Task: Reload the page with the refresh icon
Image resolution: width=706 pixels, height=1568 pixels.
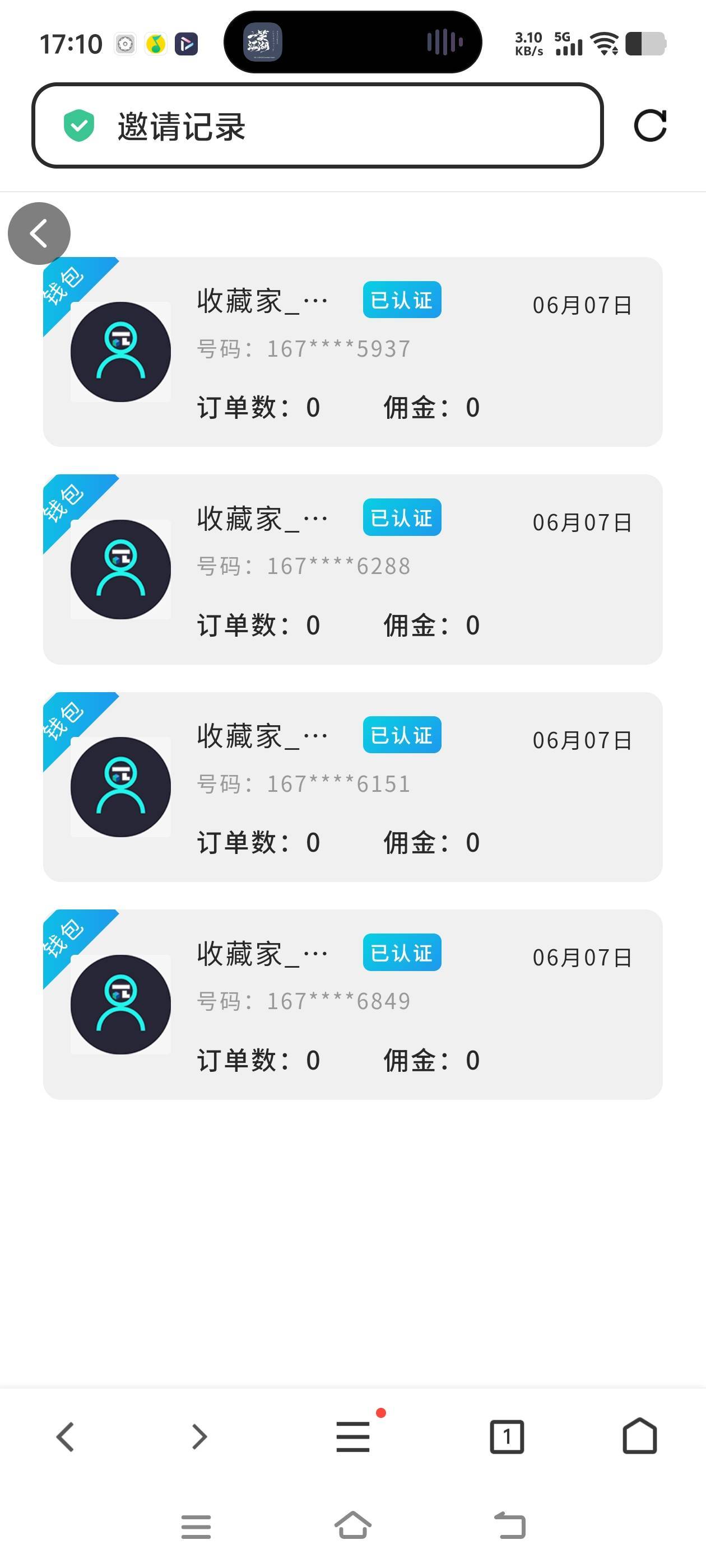Action: (x=650, y=126)
